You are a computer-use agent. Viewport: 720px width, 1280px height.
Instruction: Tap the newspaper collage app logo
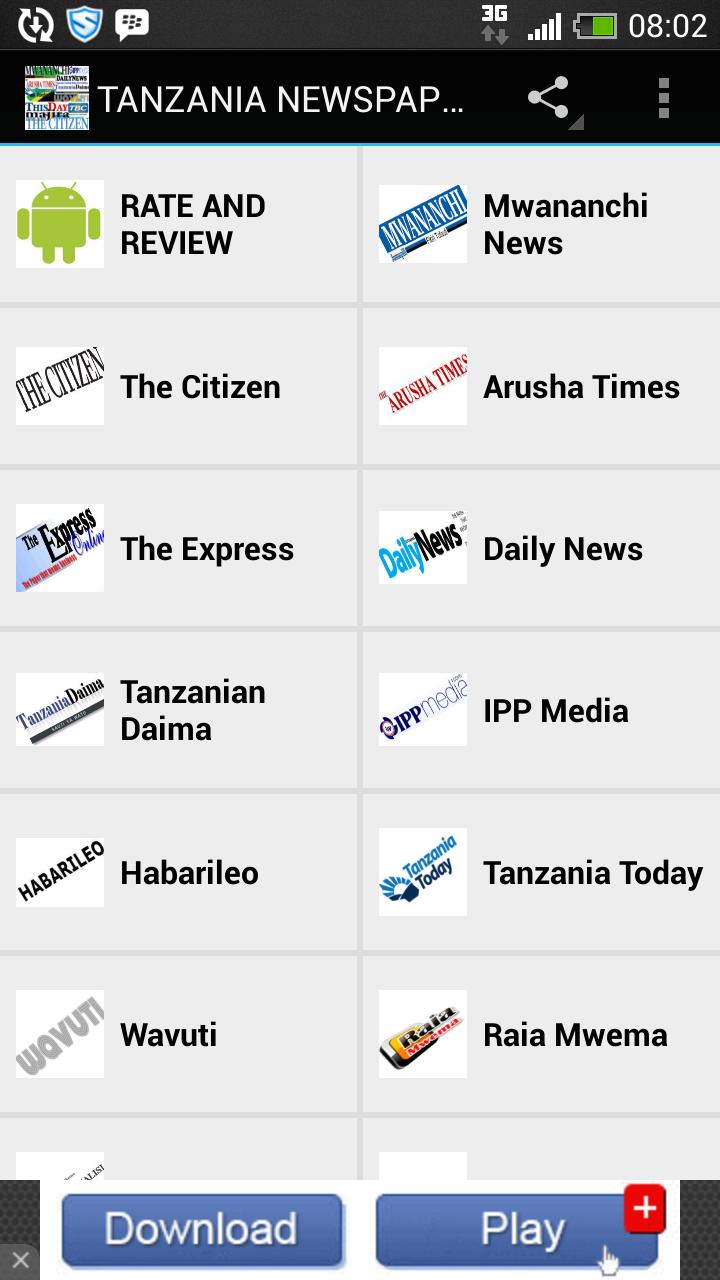coord(56,99)
